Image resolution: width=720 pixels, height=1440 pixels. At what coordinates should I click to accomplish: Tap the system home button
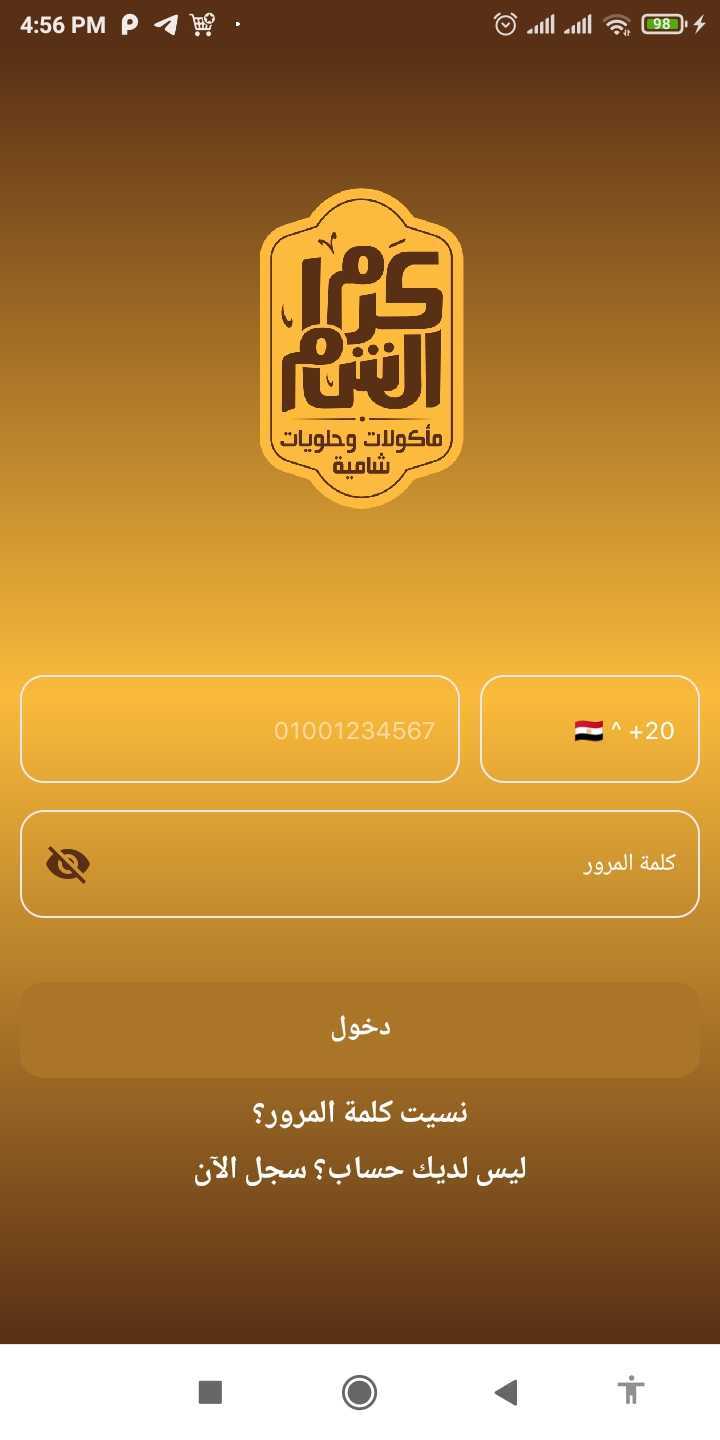[359, 1391]
